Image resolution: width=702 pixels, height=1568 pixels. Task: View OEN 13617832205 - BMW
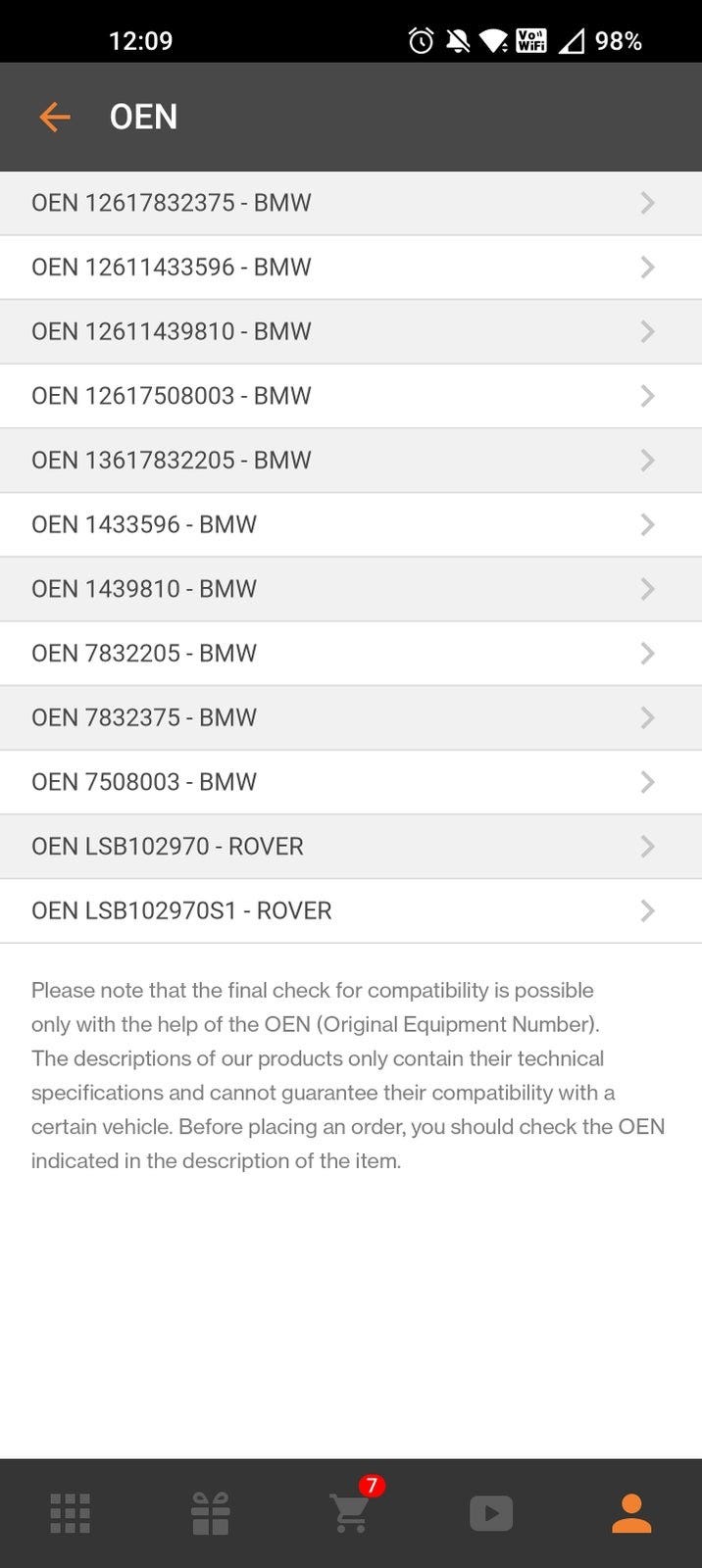click(x=351, y=461)
